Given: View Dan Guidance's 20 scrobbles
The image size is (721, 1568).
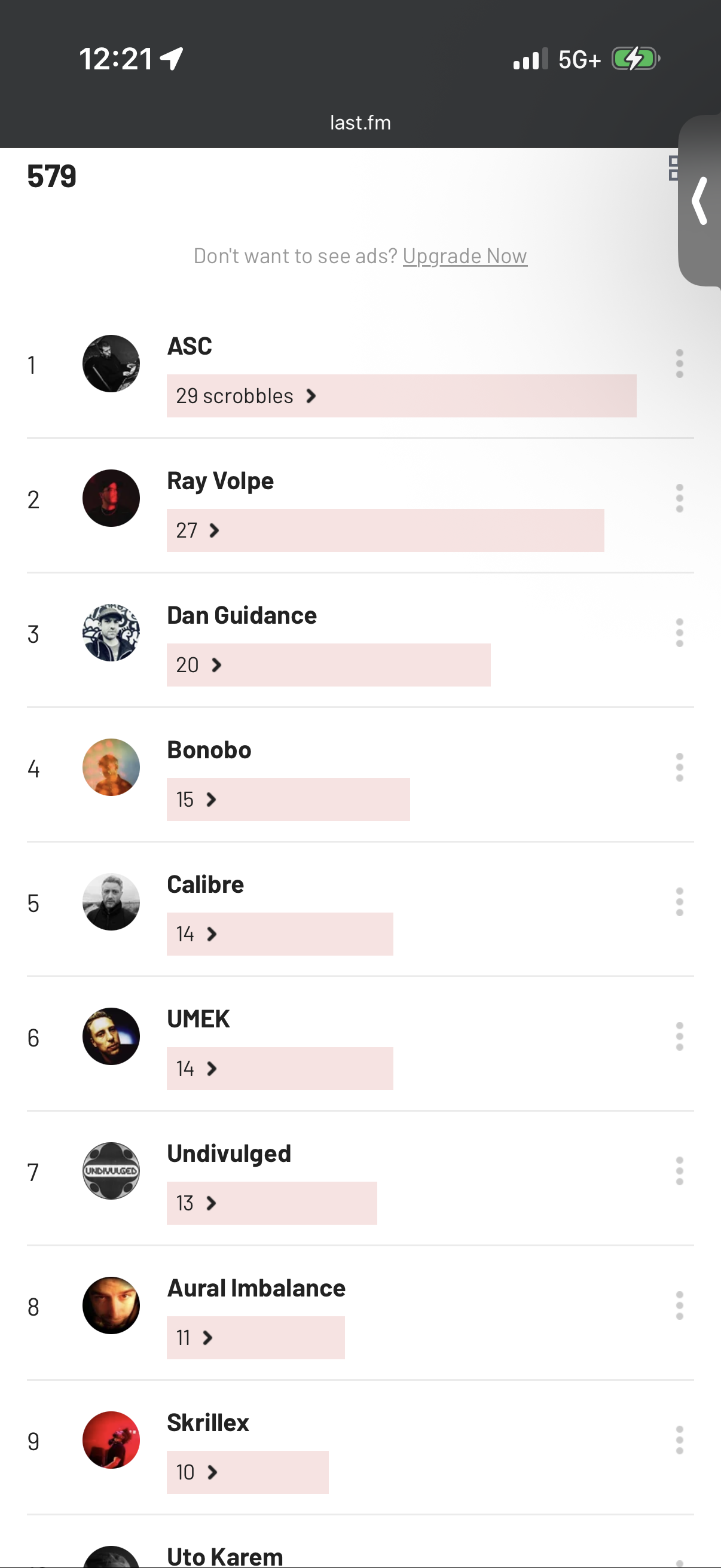Looking at the screenshot, I should [198, 666].
